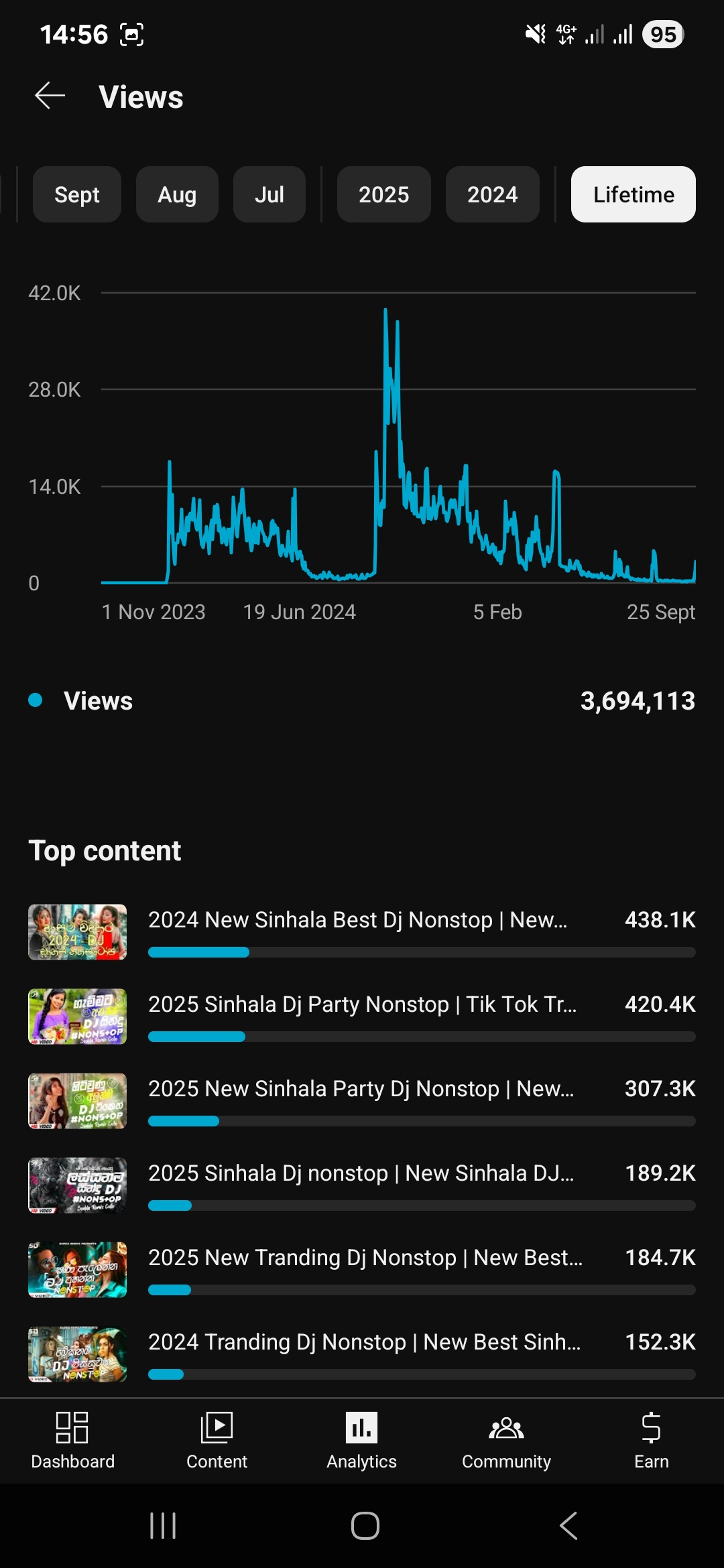Open the Earn tab
The width and height of the screenshot is (724, 1568).
(x=651, y=1440)
